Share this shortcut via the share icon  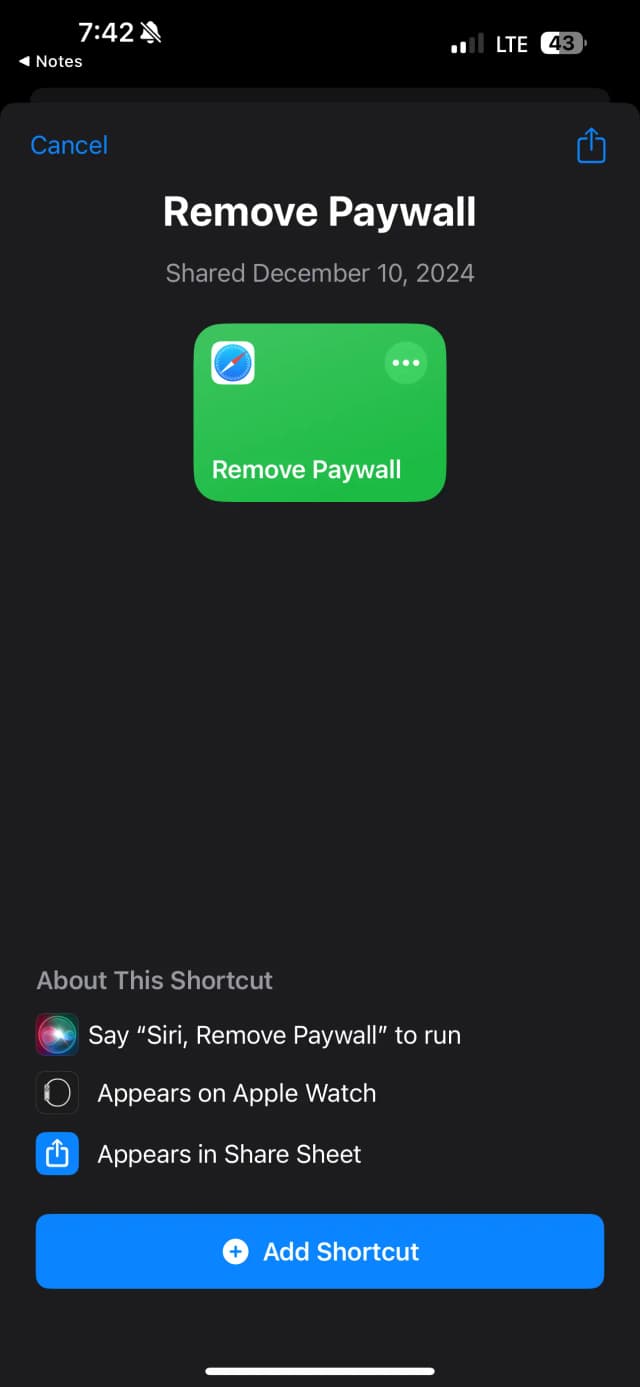(x=591, y=146)
